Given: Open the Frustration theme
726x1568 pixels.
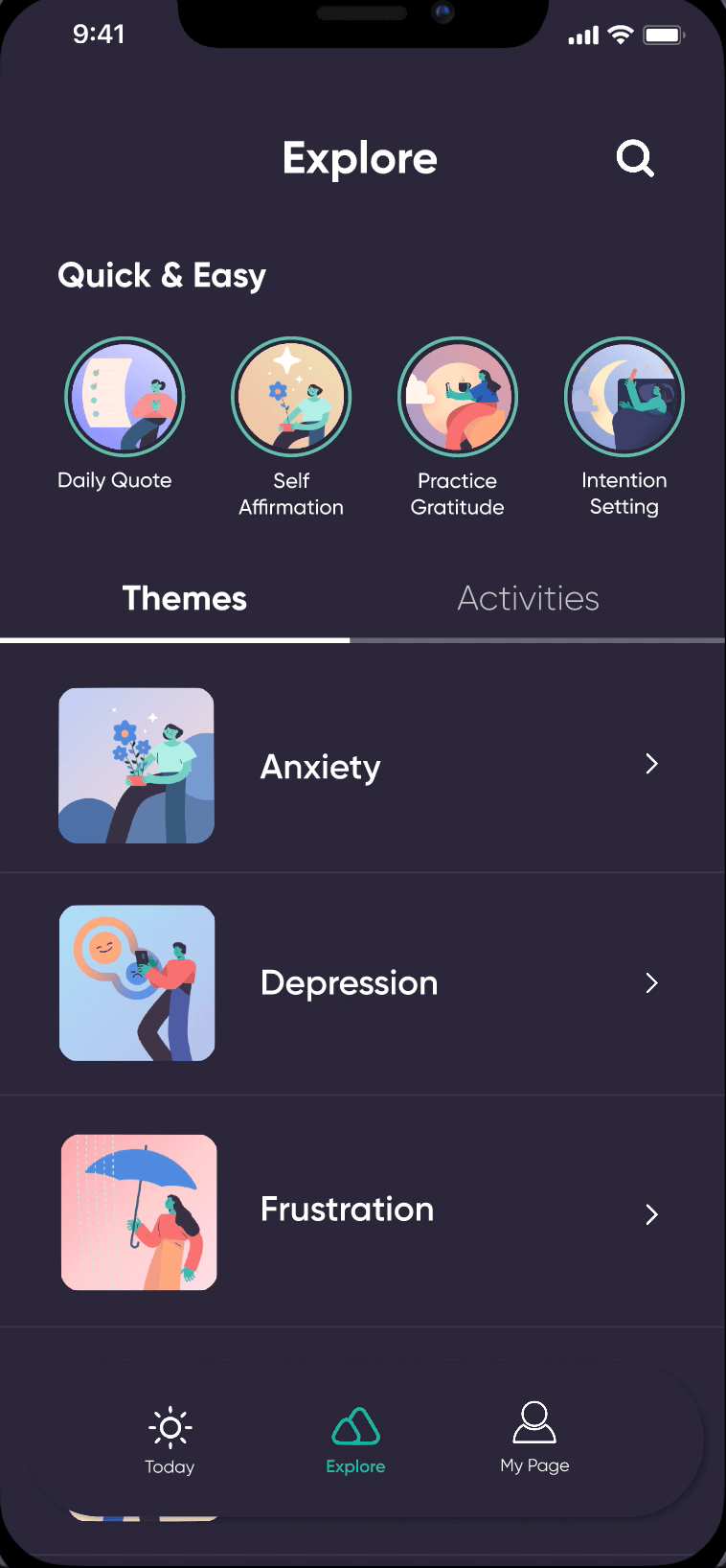Looking at the screenshot, I should [x=362, y=1211].
